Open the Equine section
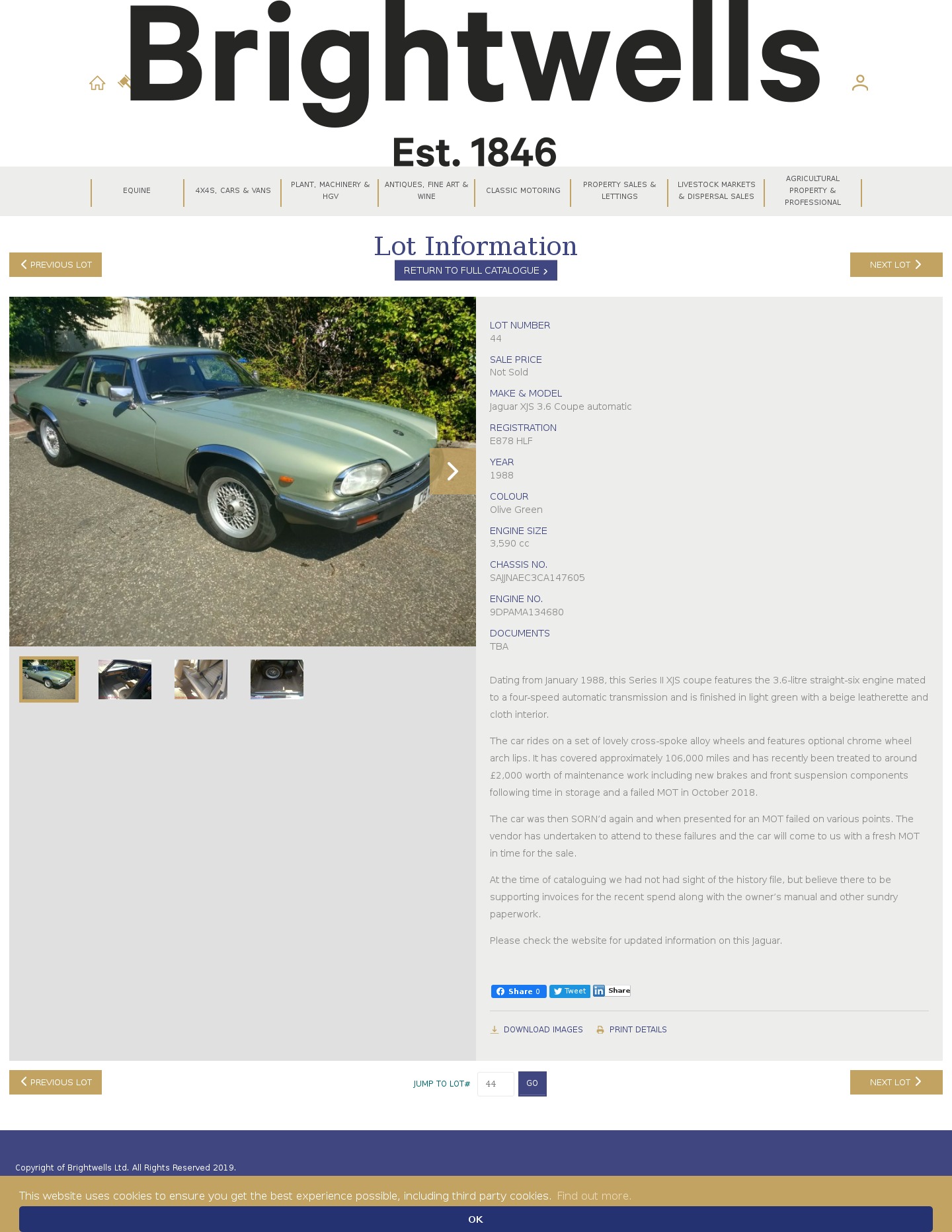 pos(137,191)
